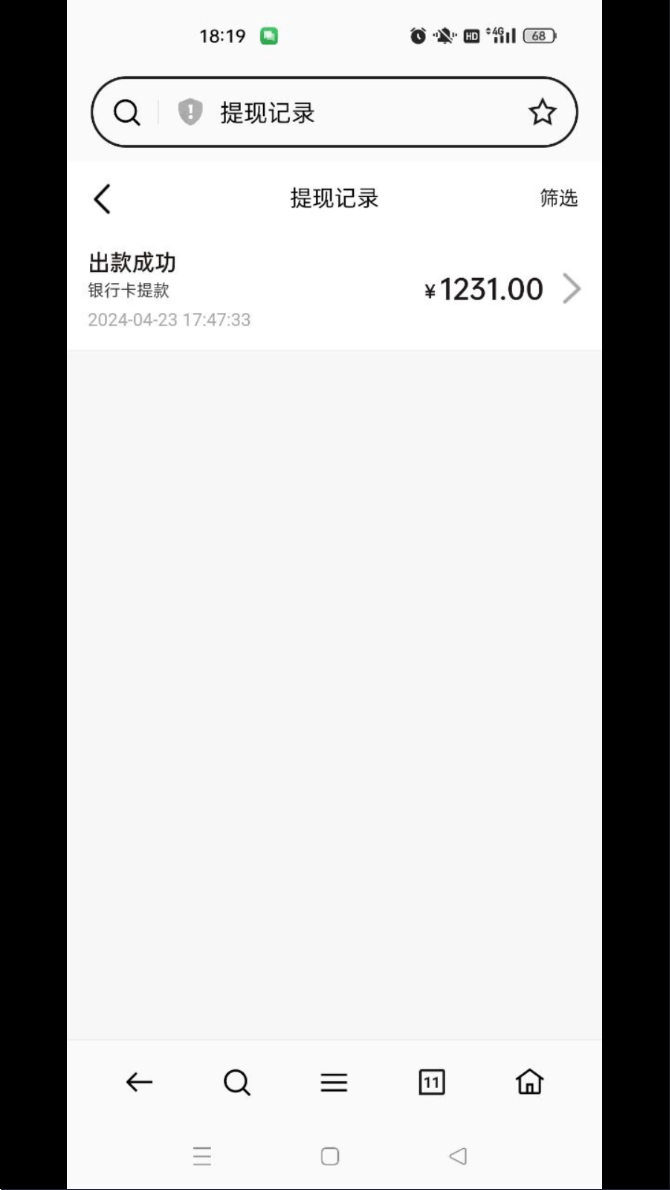Open the browser menu with three lines
Screen dimensions: 670x1190
point(334,1082)
